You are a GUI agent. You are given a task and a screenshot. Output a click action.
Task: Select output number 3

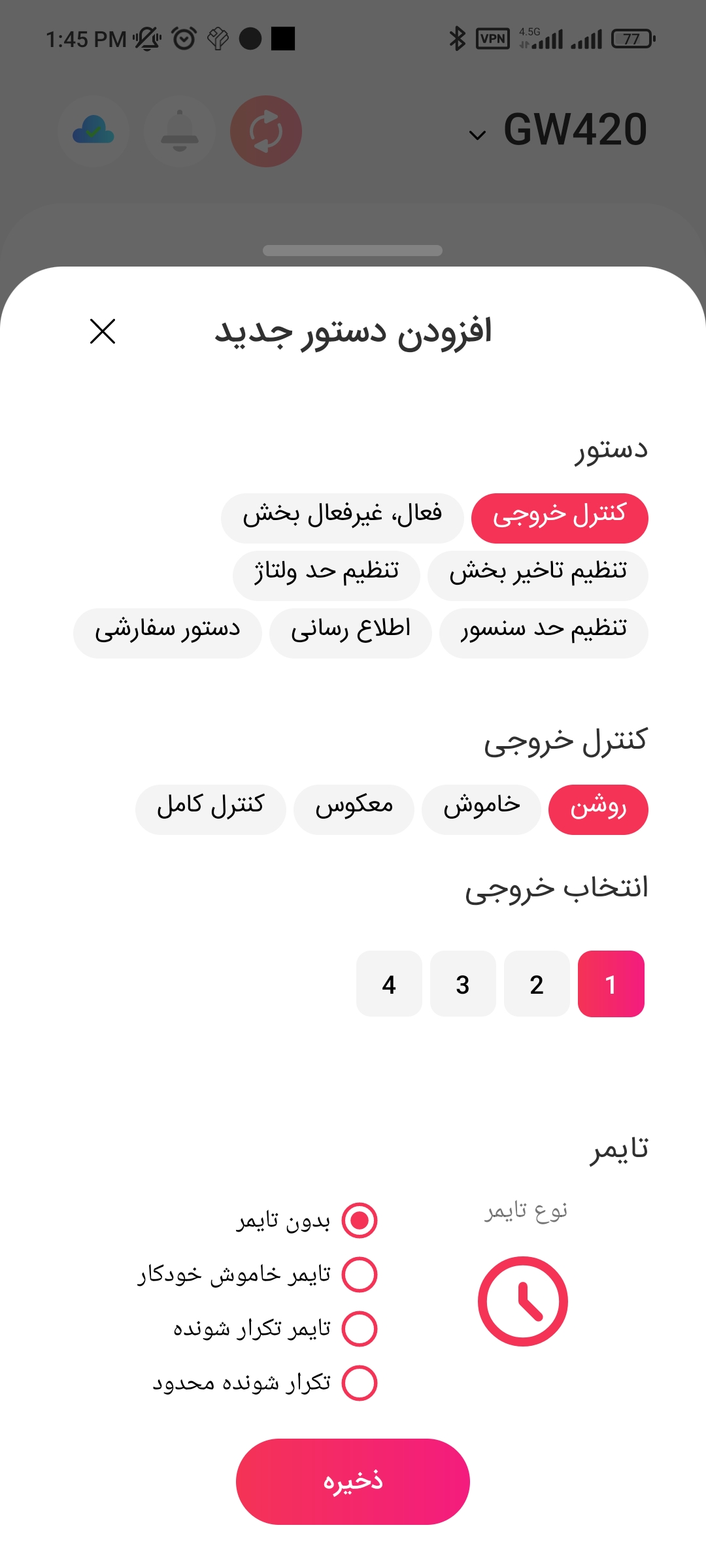tap(463, 984)
